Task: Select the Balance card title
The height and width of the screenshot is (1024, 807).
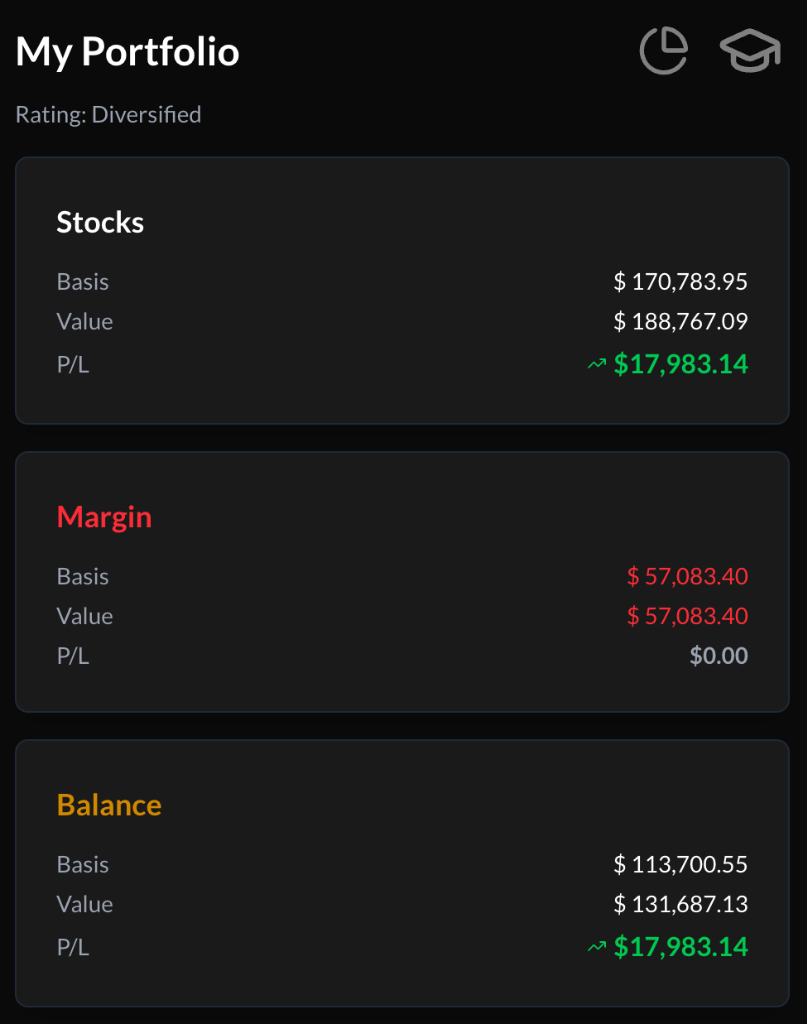Action: tap(109, 804)
